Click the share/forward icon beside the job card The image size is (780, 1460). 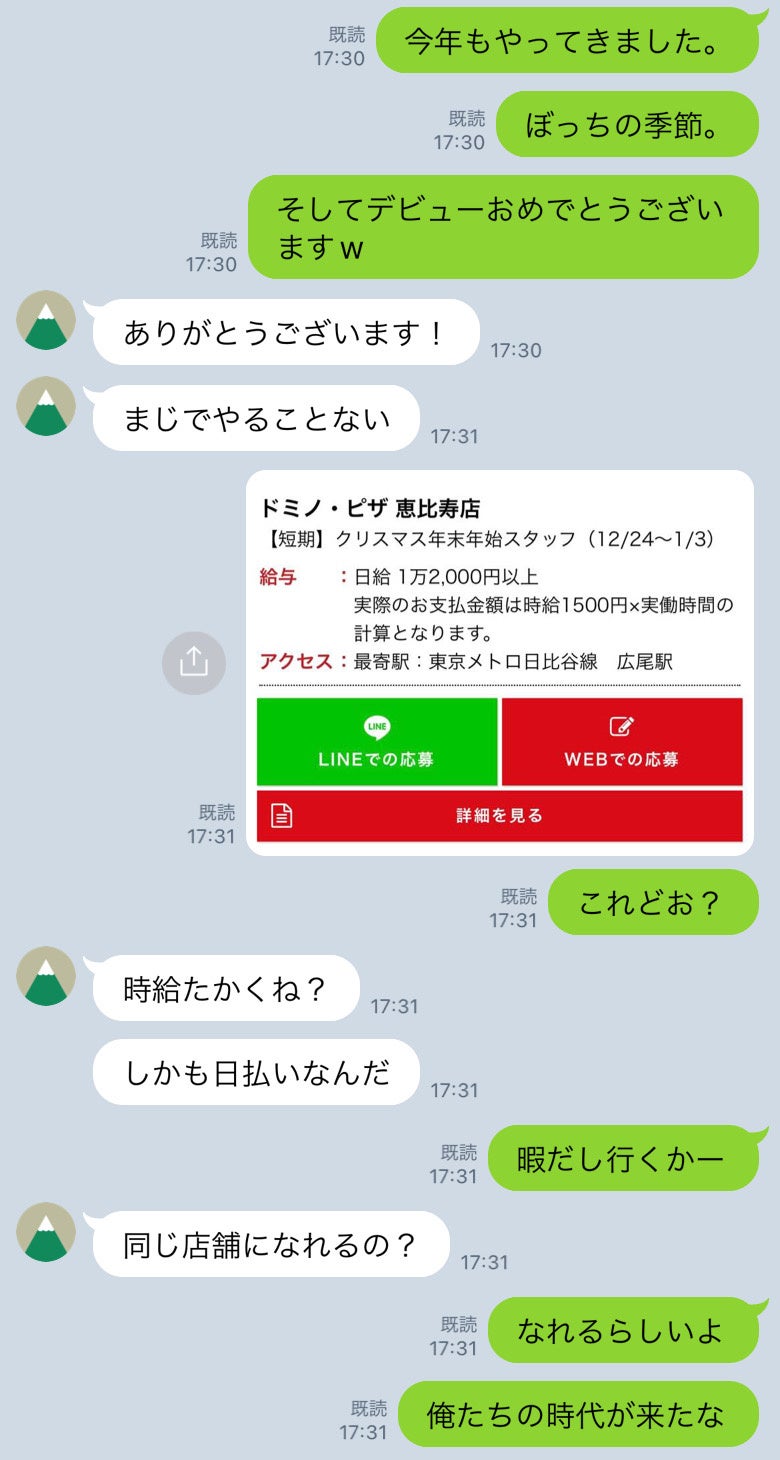194,663
